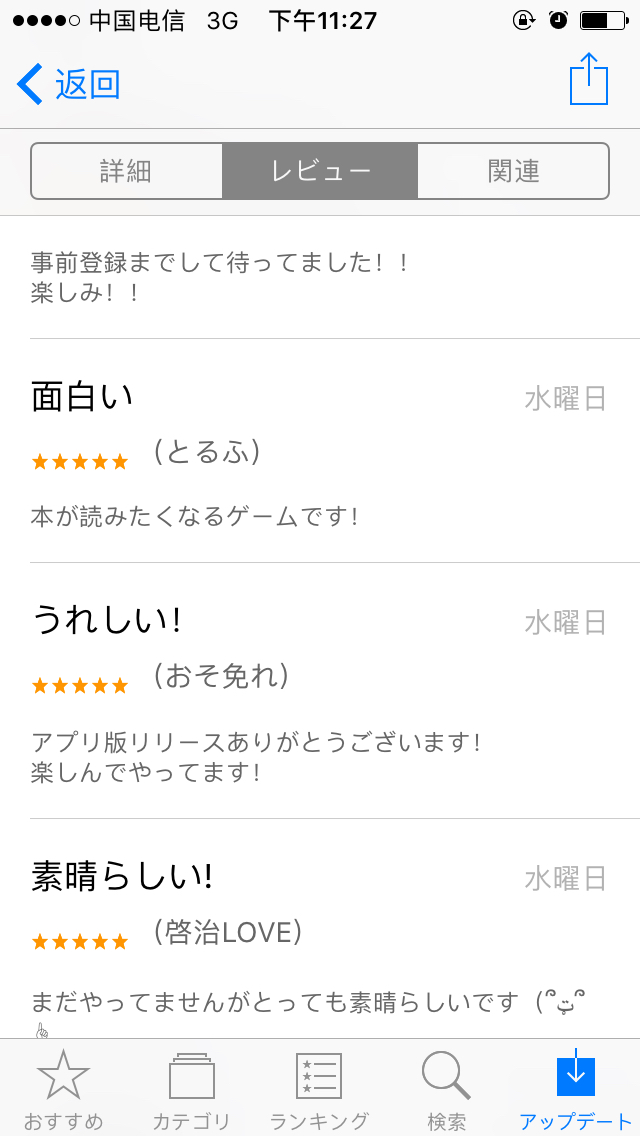Viewport: 640px width, 1136px height.
Task: Open the 検索 tab
Action: 446,1088
